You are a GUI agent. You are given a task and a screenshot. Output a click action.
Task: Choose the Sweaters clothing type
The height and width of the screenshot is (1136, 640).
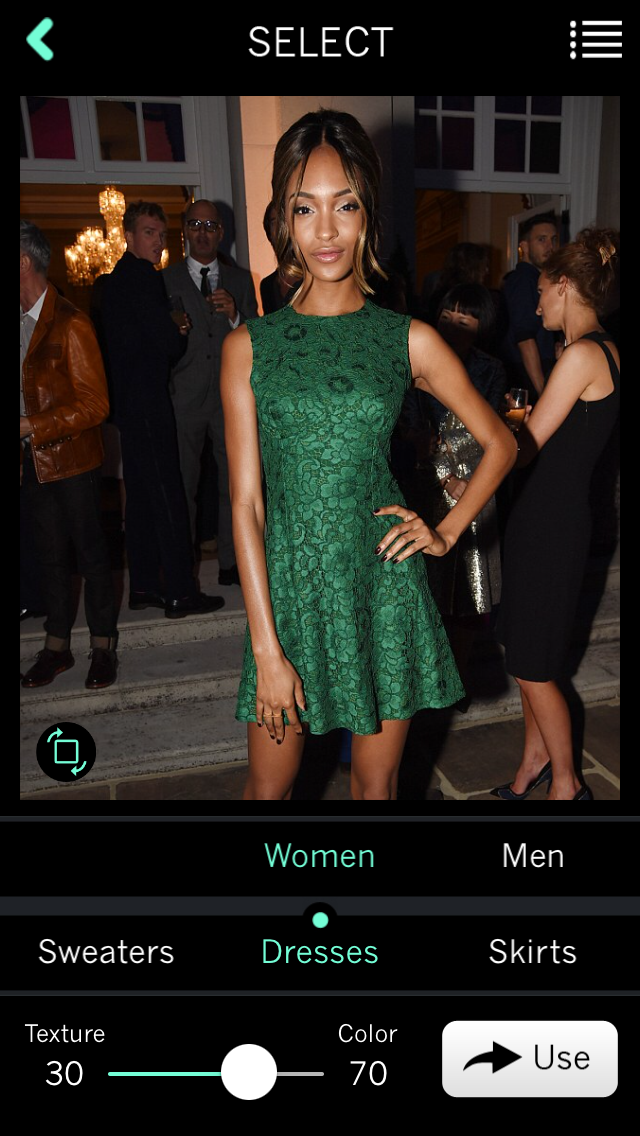(x=106, y=952)
